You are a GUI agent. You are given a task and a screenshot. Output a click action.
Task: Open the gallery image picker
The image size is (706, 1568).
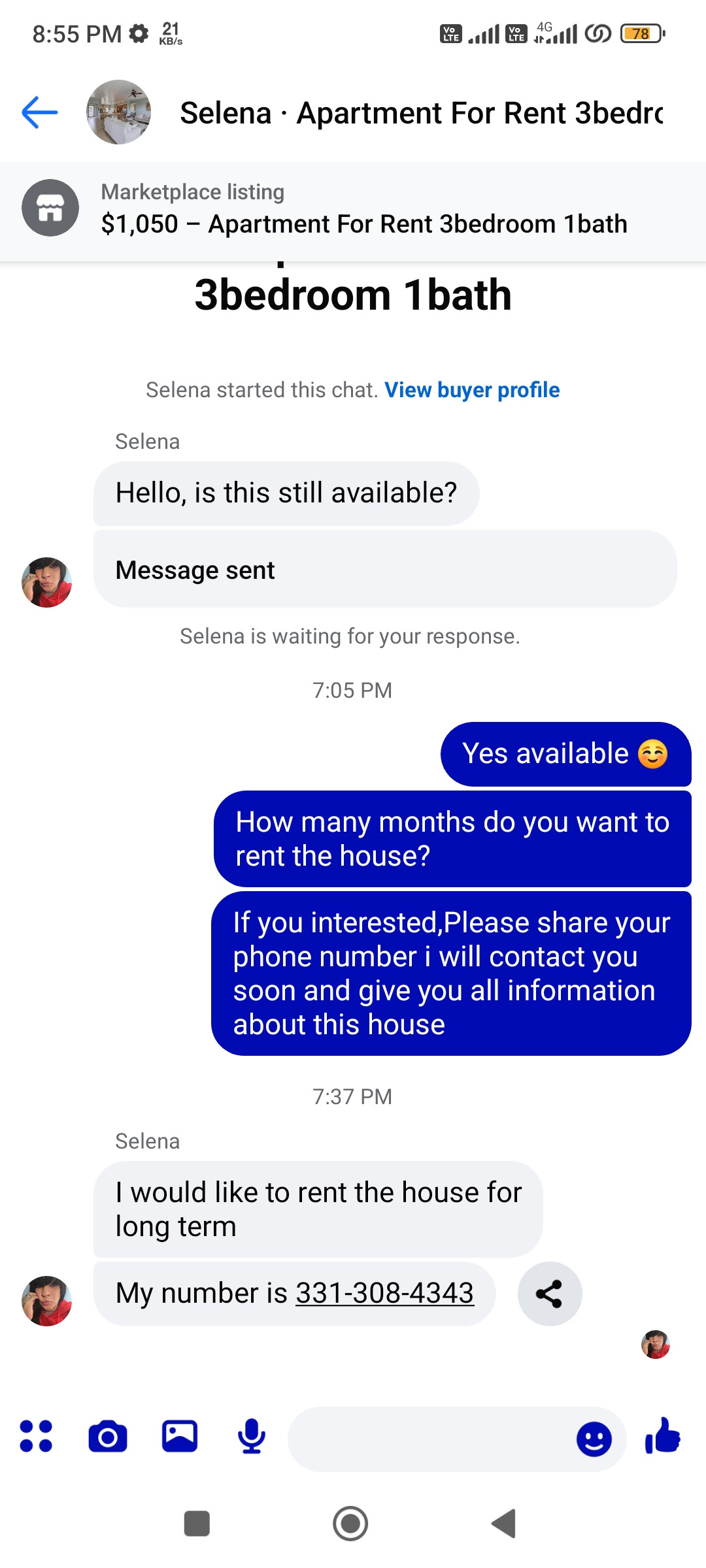(x=180, y=1436)
